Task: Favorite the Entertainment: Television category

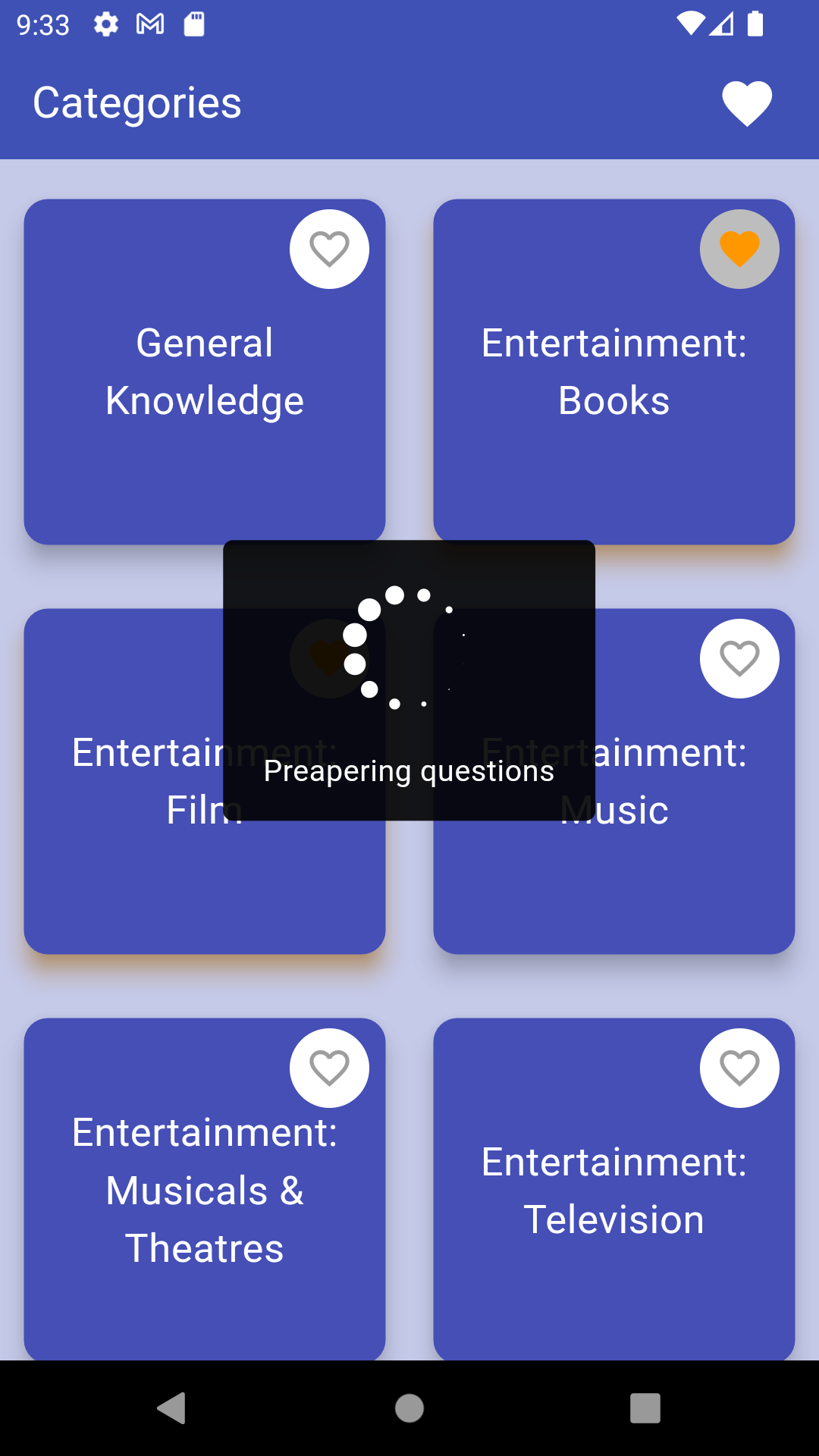Action: (739, 1067)
